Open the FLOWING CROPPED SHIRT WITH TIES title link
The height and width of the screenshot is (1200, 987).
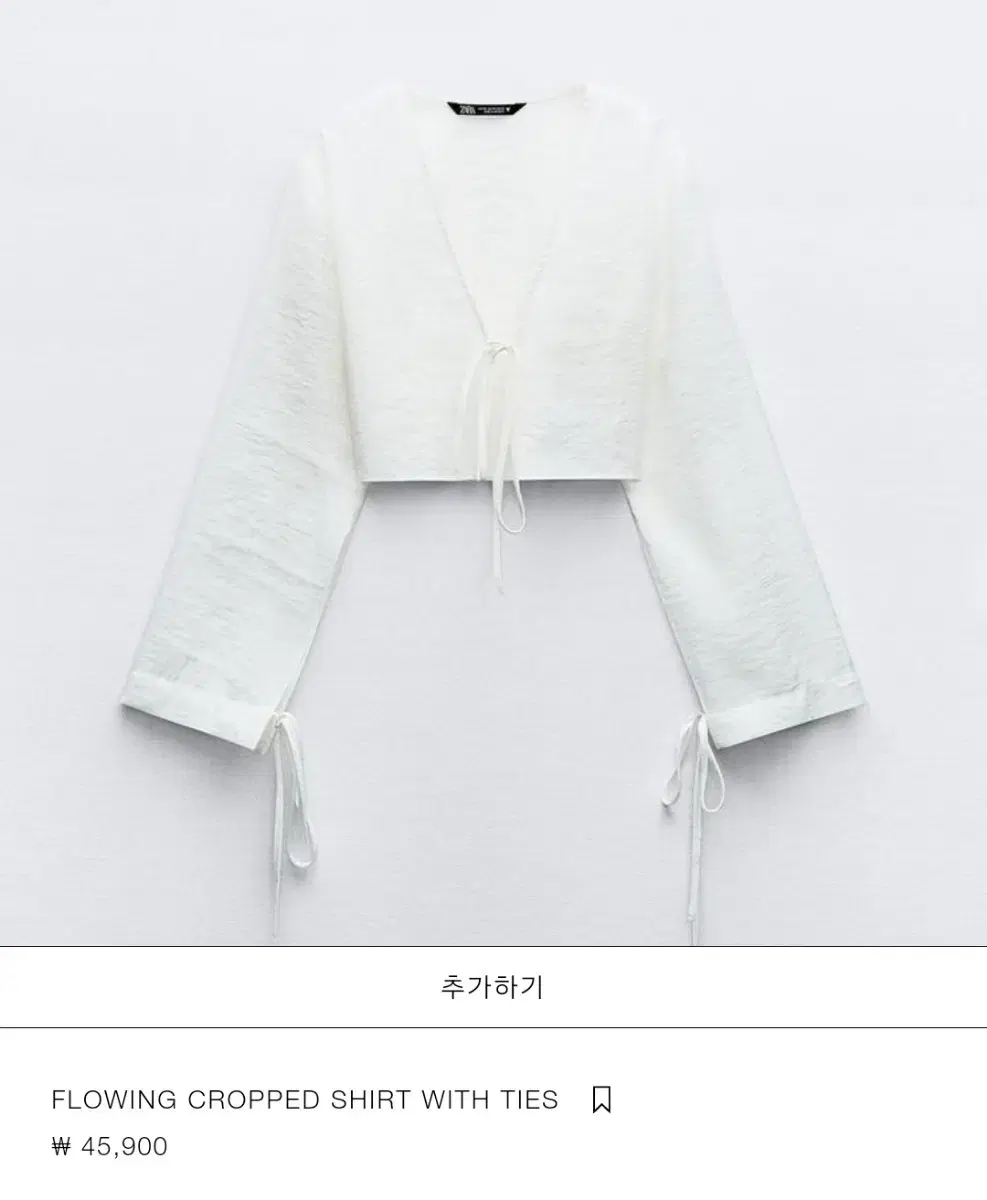point(305,1098)
